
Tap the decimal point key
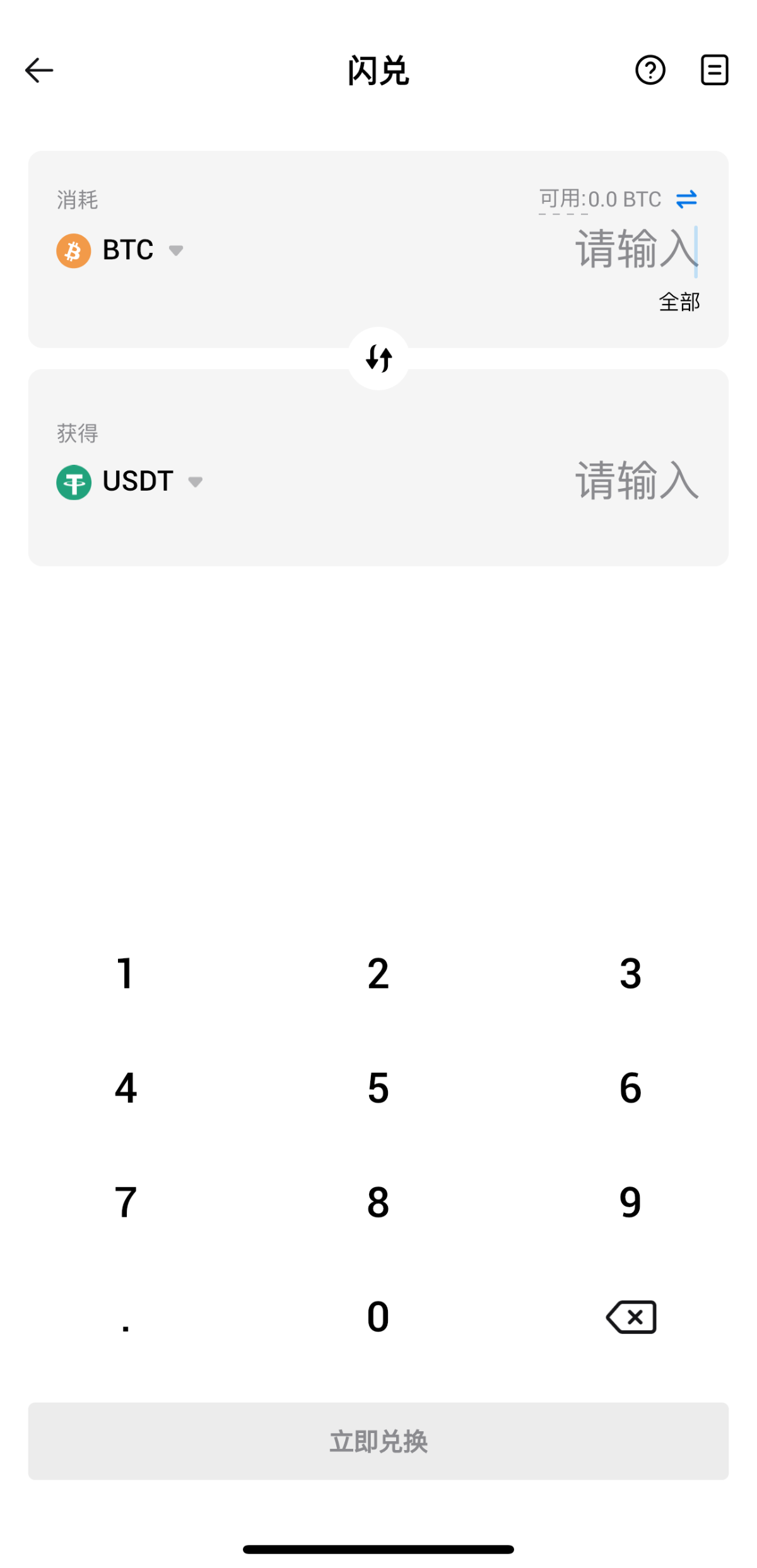[x=126, y=1317]
